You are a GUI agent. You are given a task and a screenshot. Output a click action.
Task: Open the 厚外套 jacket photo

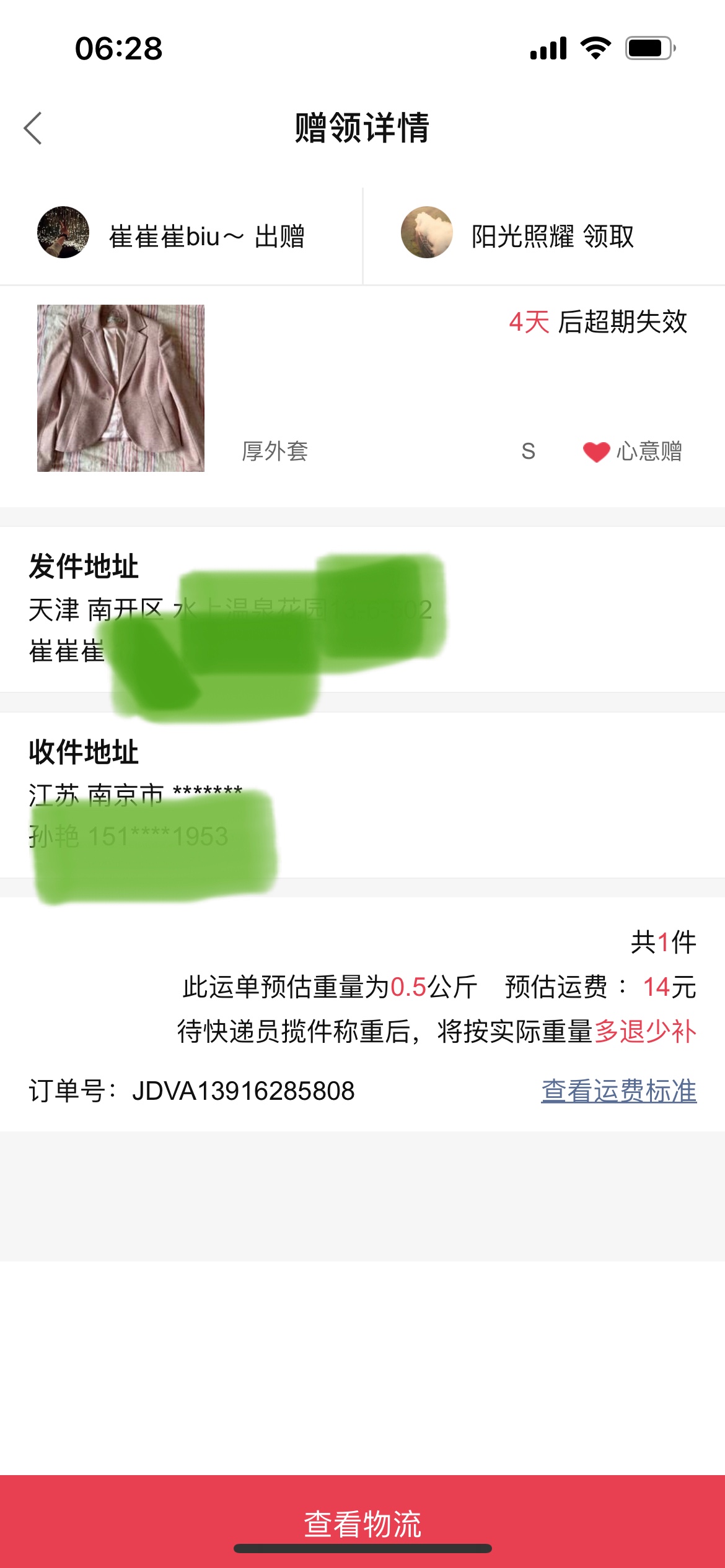[121, 388]
